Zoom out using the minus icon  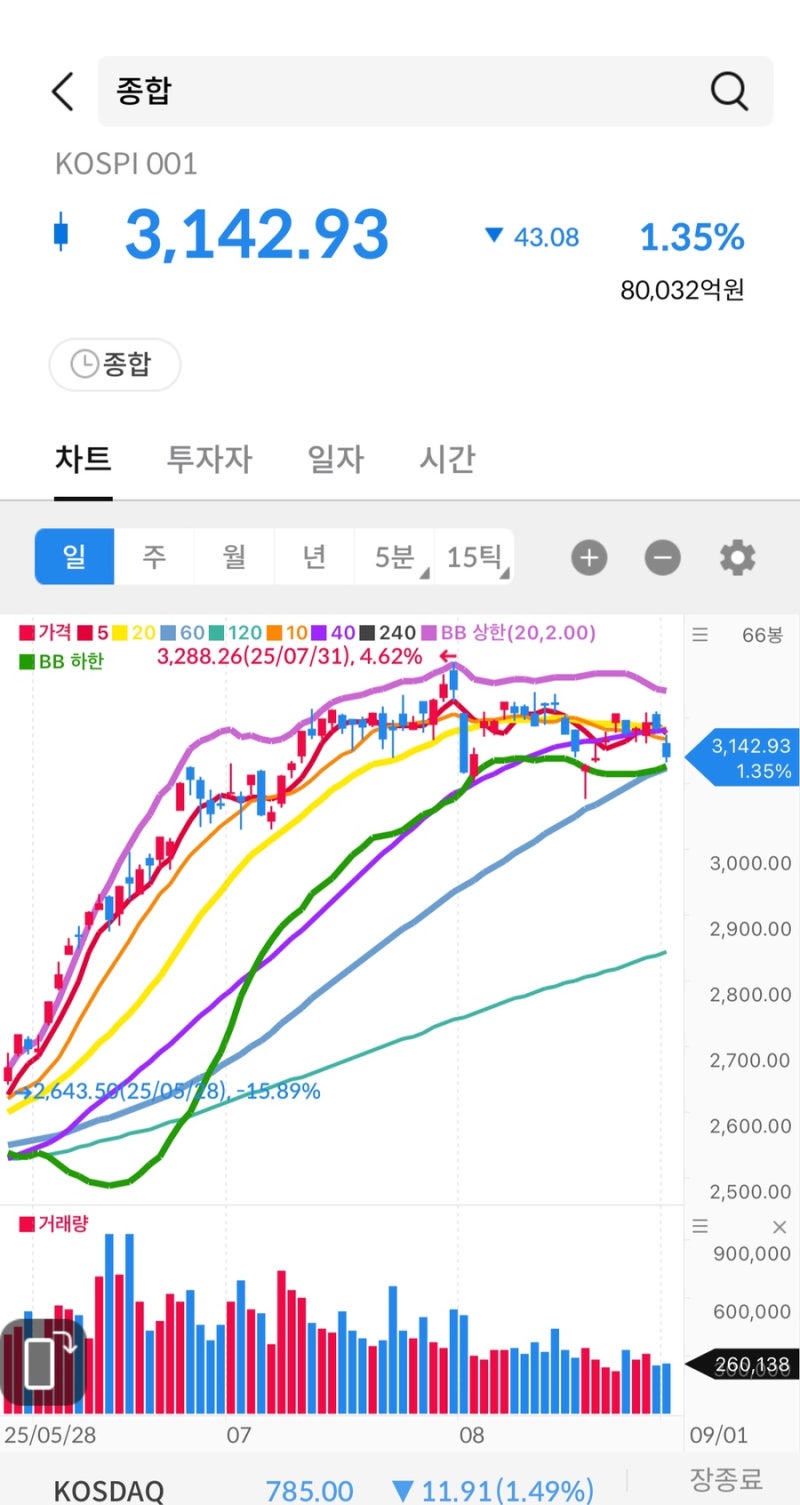pyautogui.click(x=662, y=557)
